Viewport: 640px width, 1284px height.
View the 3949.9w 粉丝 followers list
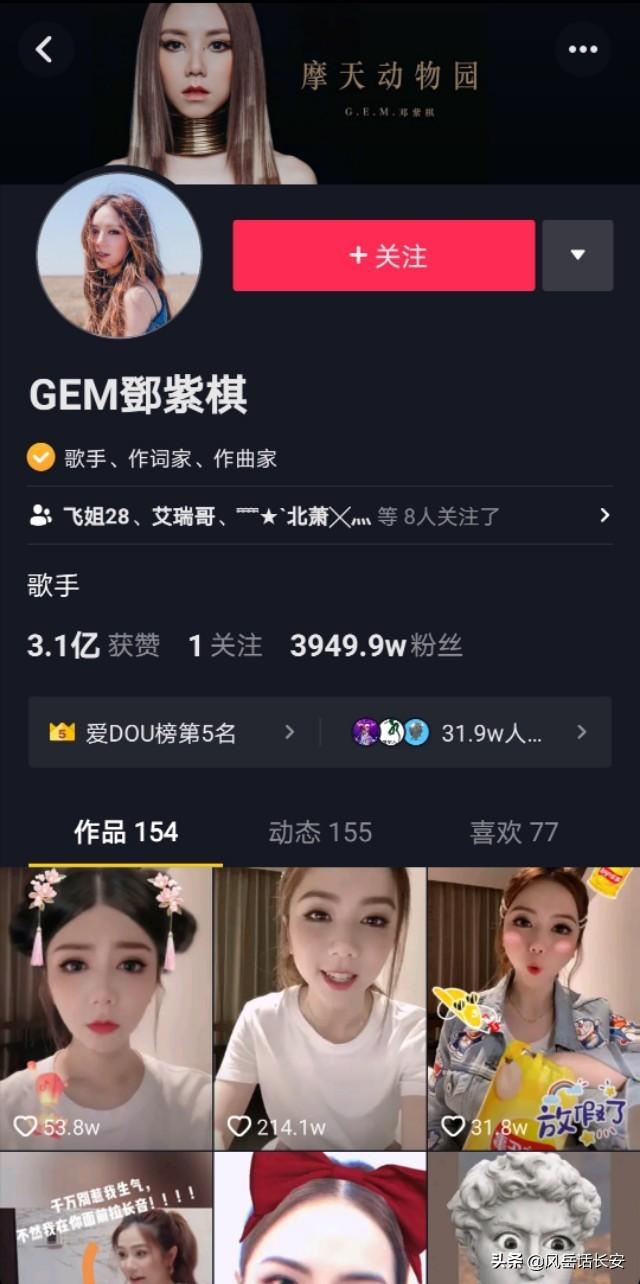click(x=376, y=646)
